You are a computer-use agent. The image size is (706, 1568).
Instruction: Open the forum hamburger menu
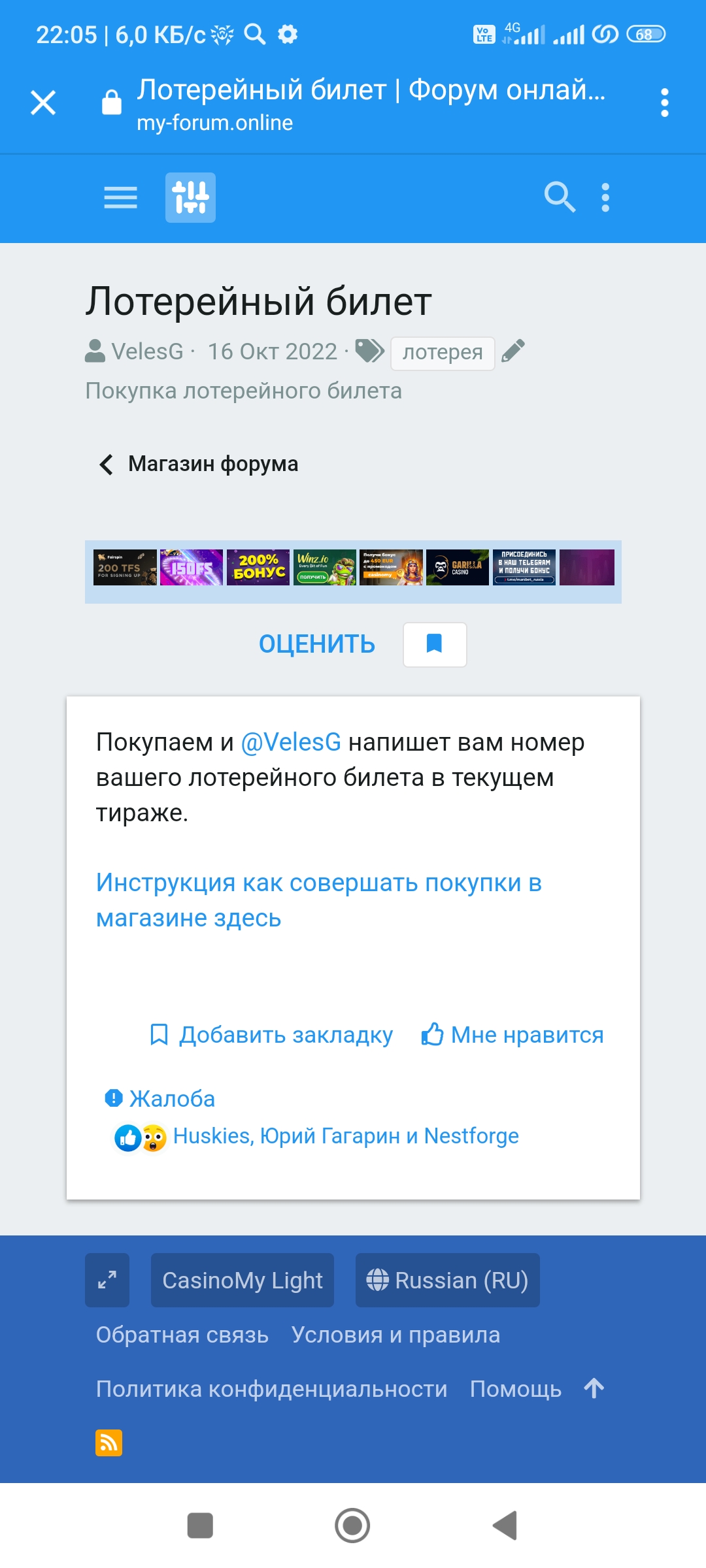click(120, 197)
